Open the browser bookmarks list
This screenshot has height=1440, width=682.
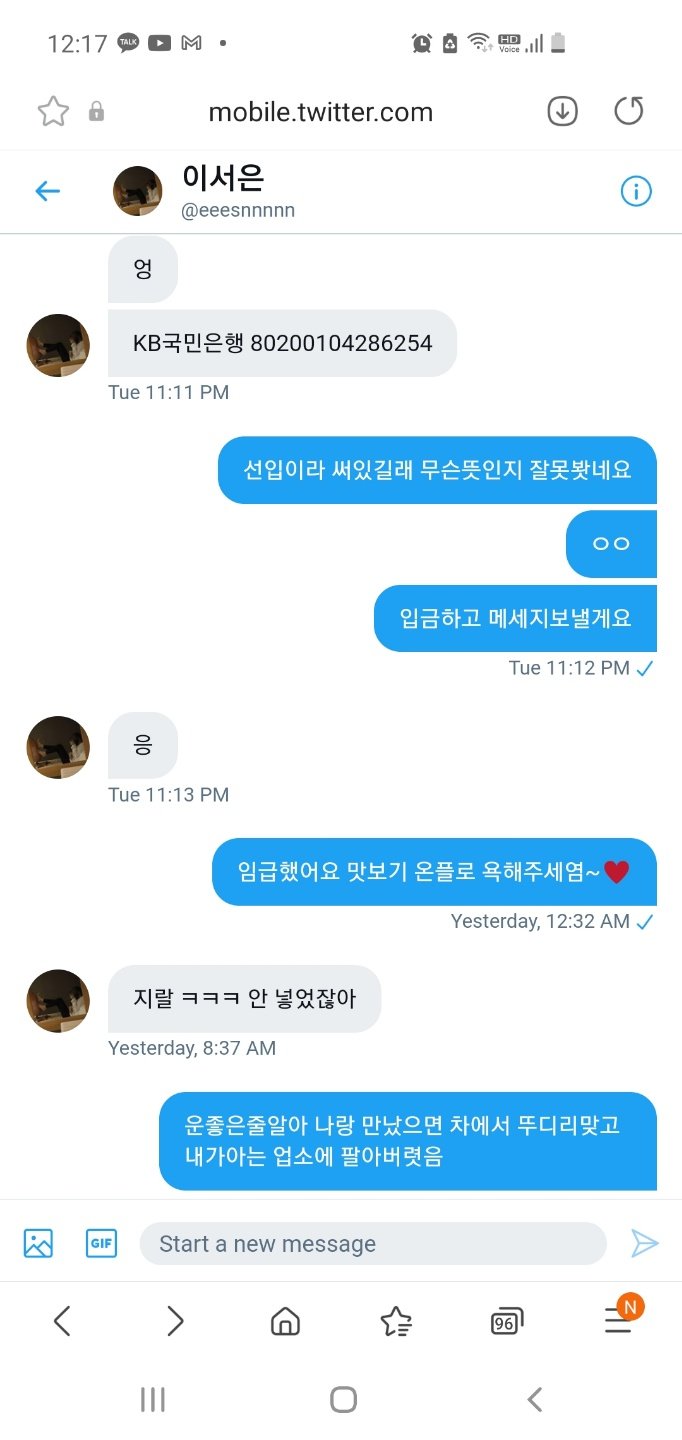pyautogui.click(x=396, y=1321)
